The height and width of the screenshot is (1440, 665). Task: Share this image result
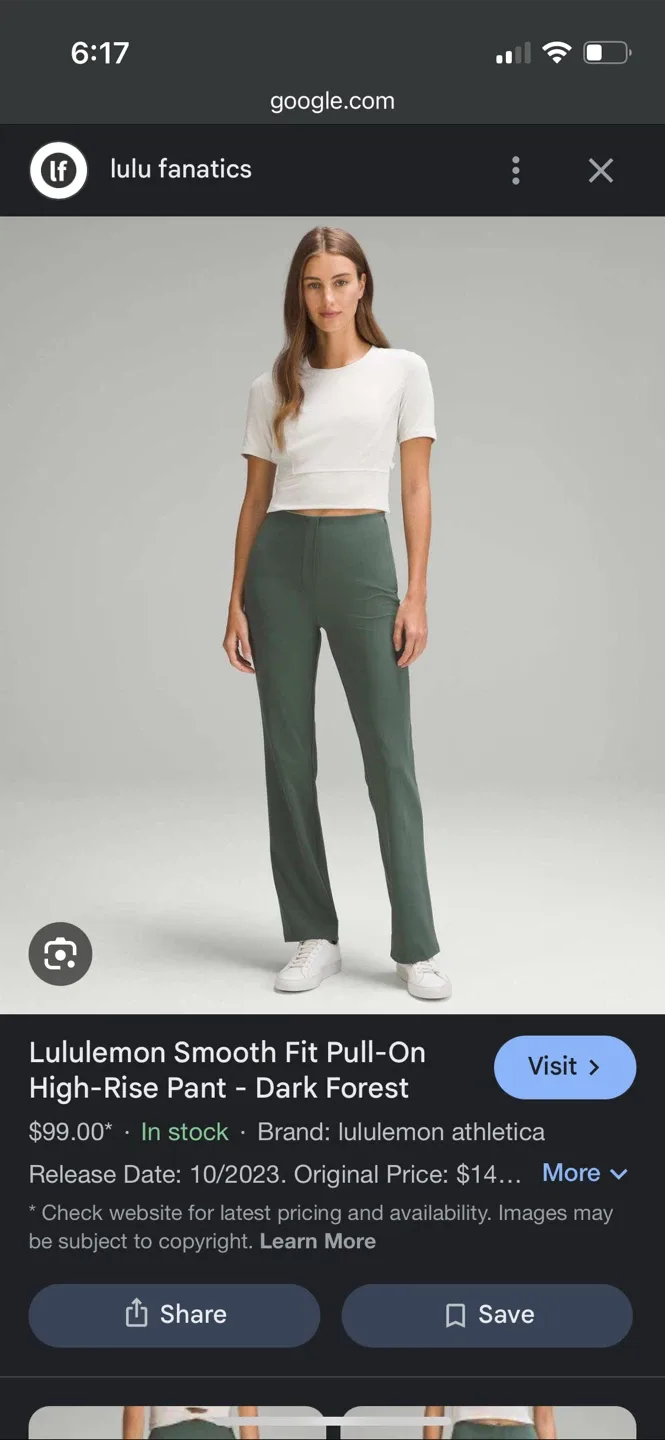point(174,1314)
